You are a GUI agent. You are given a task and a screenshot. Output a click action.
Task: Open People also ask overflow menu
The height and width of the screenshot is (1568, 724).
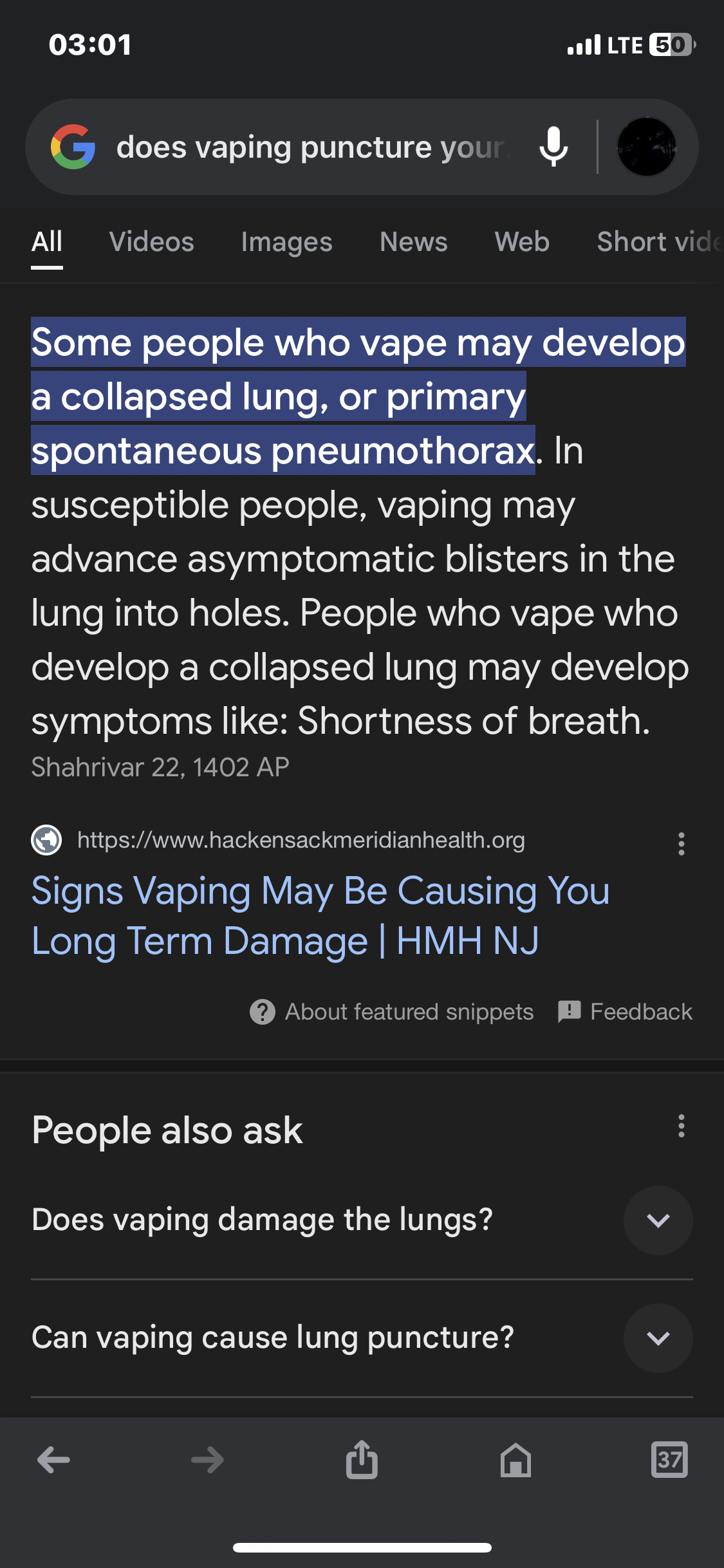682,1126
